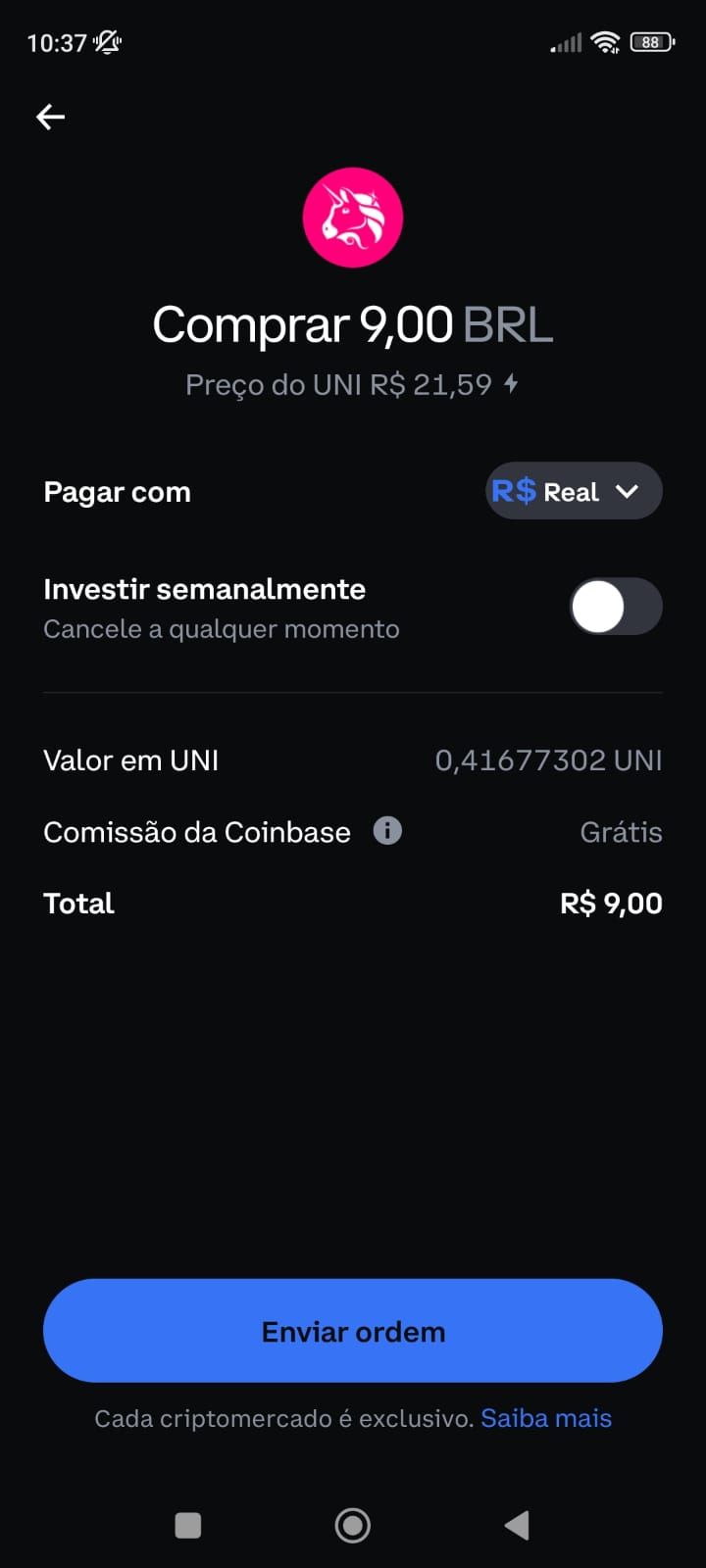706x1568 pixels.
Task: Open recent apps from navigation bar
Action: [x=188, y=1525]
